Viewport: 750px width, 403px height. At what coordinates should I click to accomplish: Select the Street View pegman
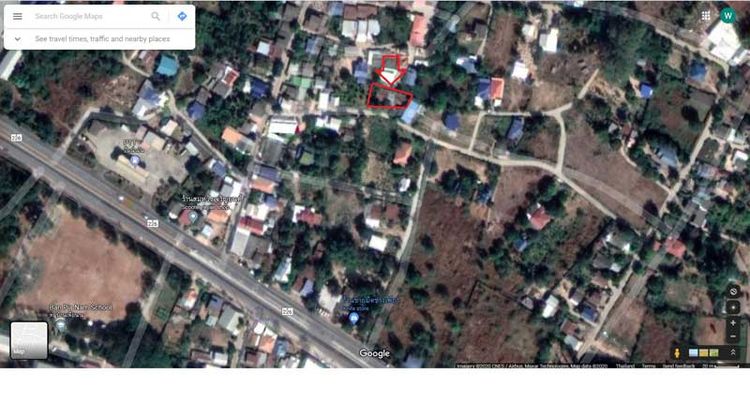677,353
